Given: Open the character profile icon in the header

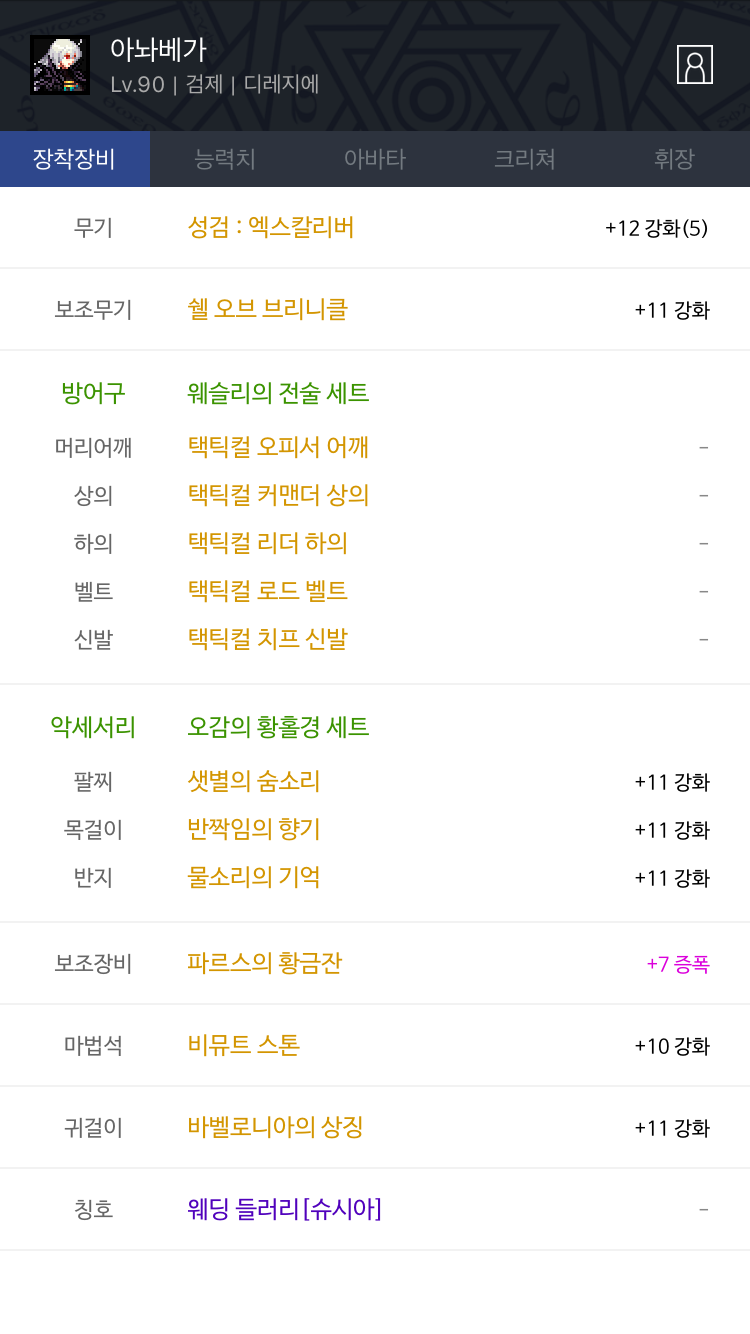Looking at the screenshot, I should [694, 65].
